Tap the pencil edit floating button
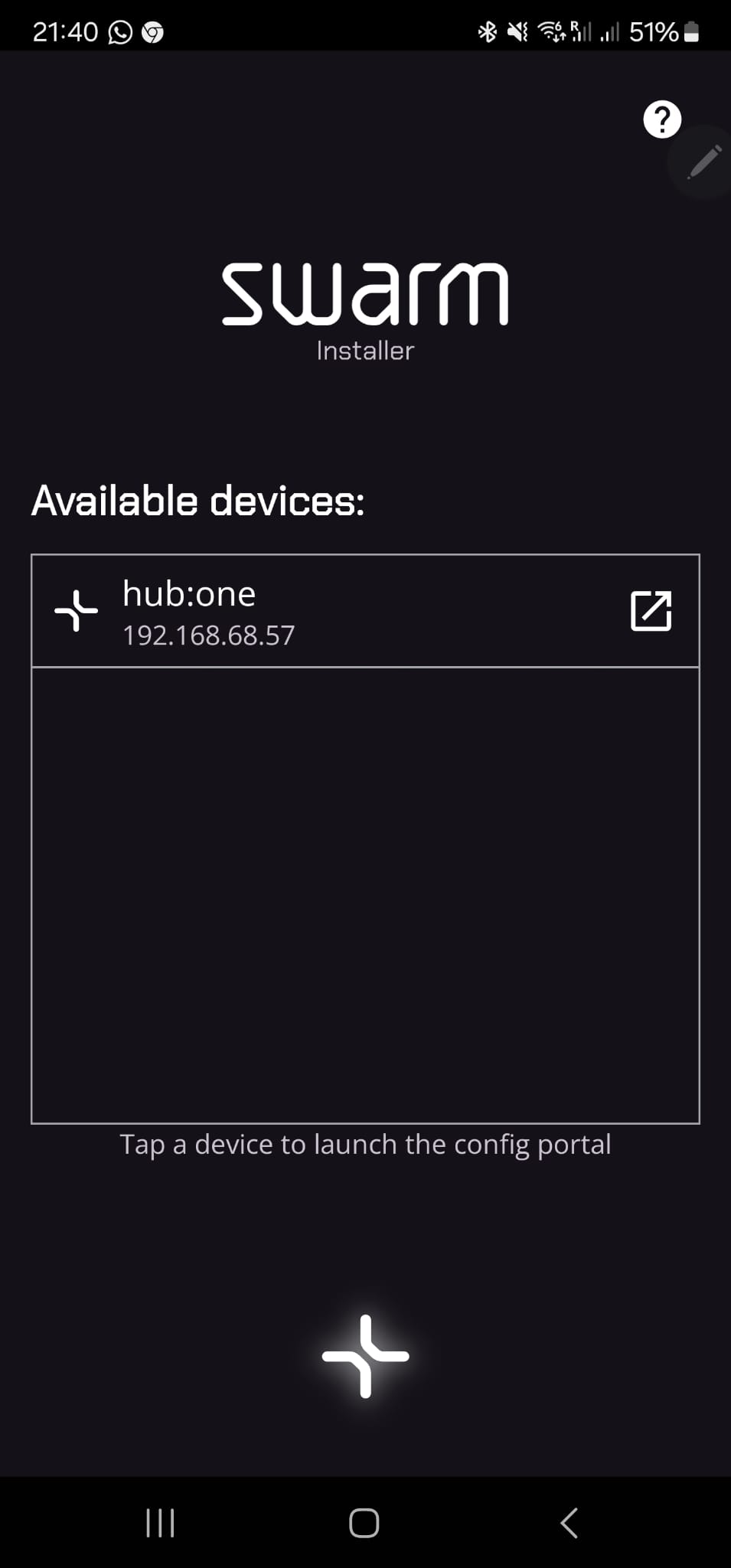731x1568 pixels. 703,162
